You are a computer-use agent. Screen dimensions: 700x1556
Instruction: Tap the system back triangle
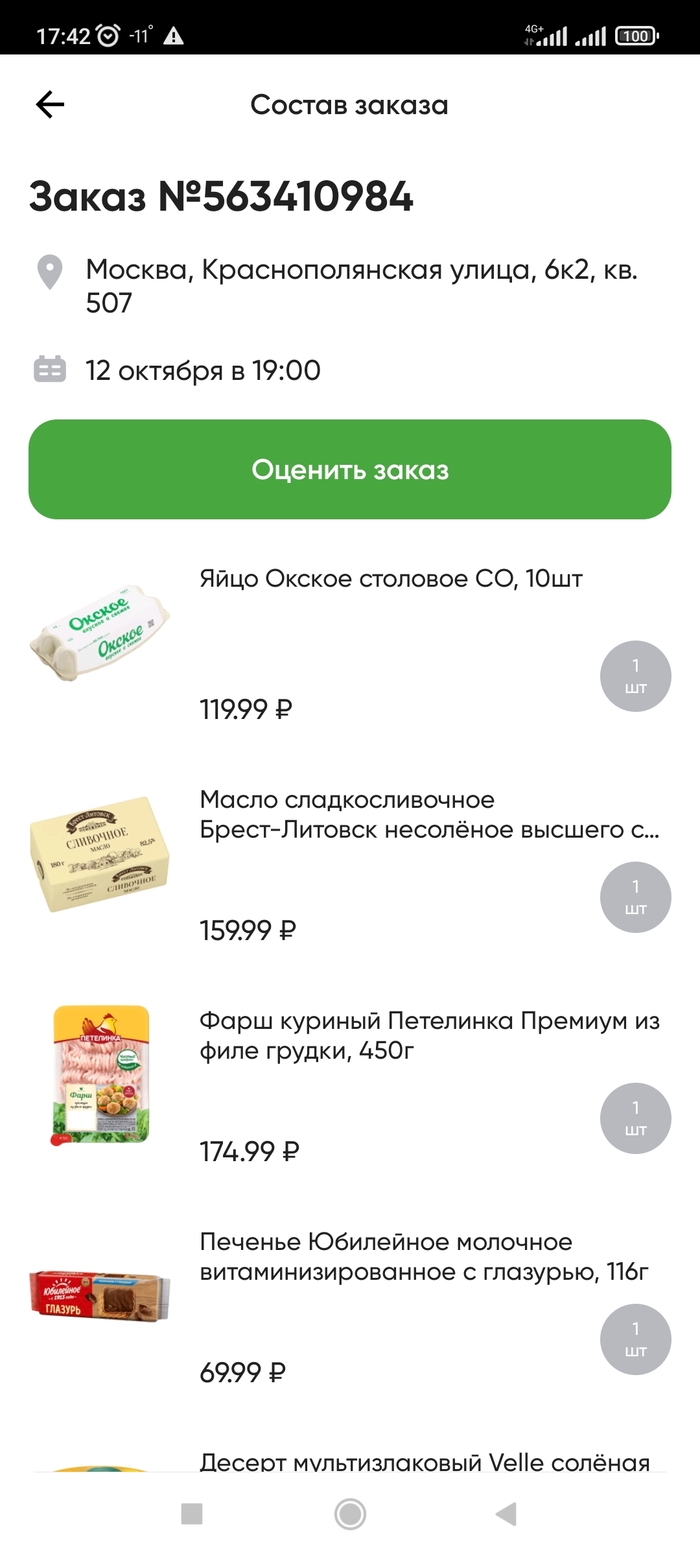coord(506,1514)
